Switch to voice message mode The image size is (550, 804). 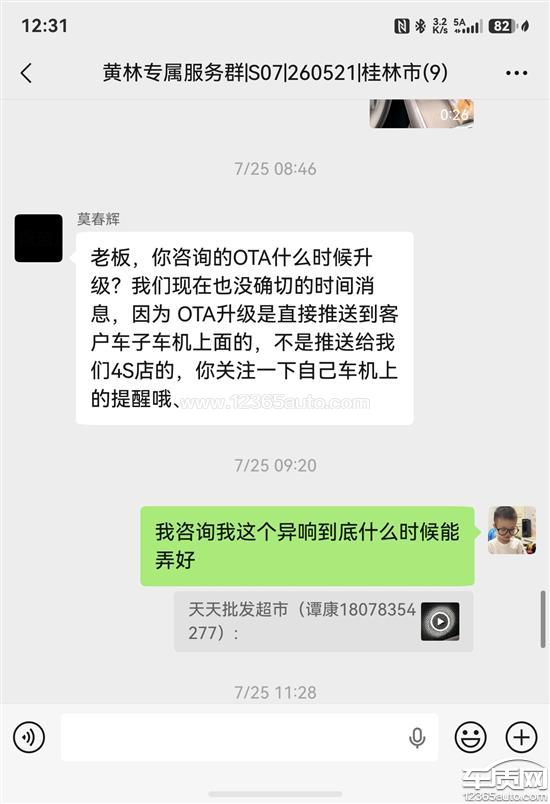(29, 737)
